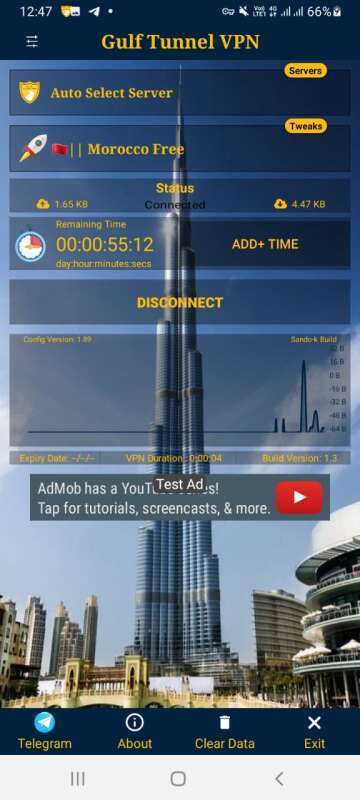
Task: Open the AdMob YouTube test ad banner
Action: tap(179, 497)
